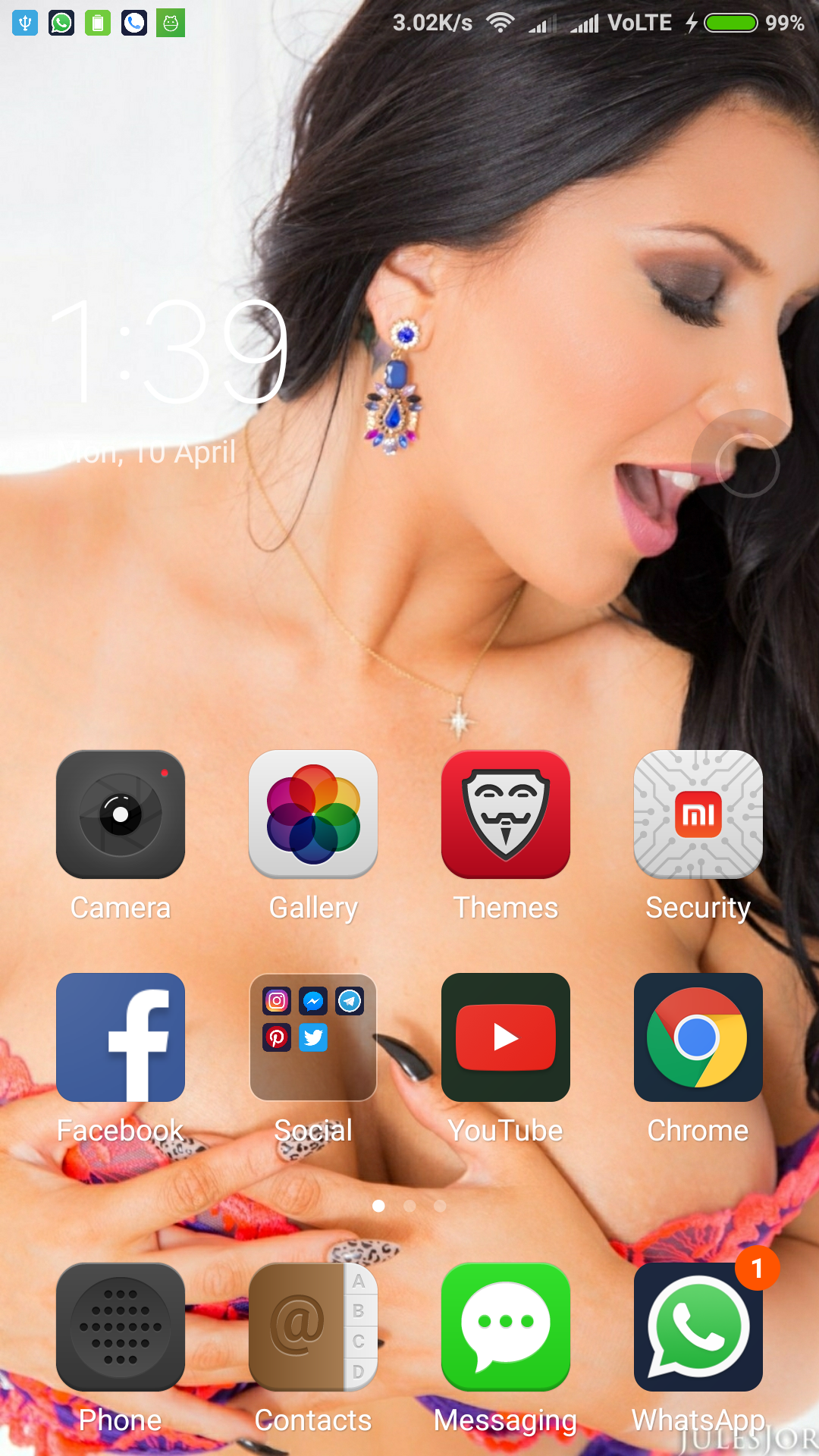Expand the Social folder
This screenshot has height=1456, width=819.
coord(313,1037)
